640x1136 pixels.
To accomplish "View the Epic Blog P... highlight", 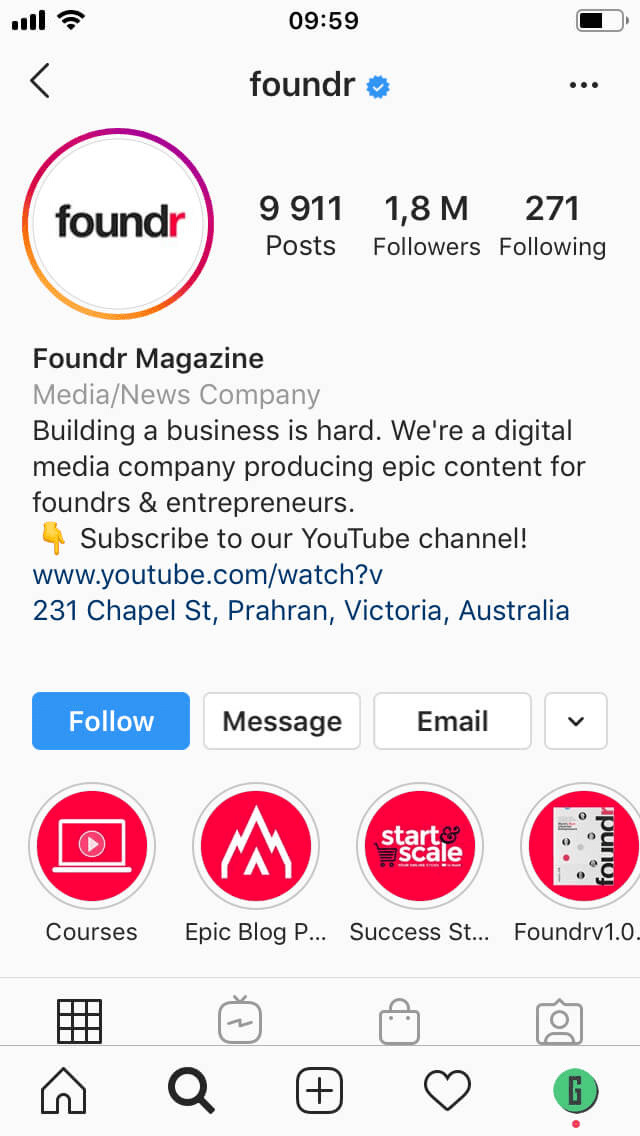I will coord(256,846).
